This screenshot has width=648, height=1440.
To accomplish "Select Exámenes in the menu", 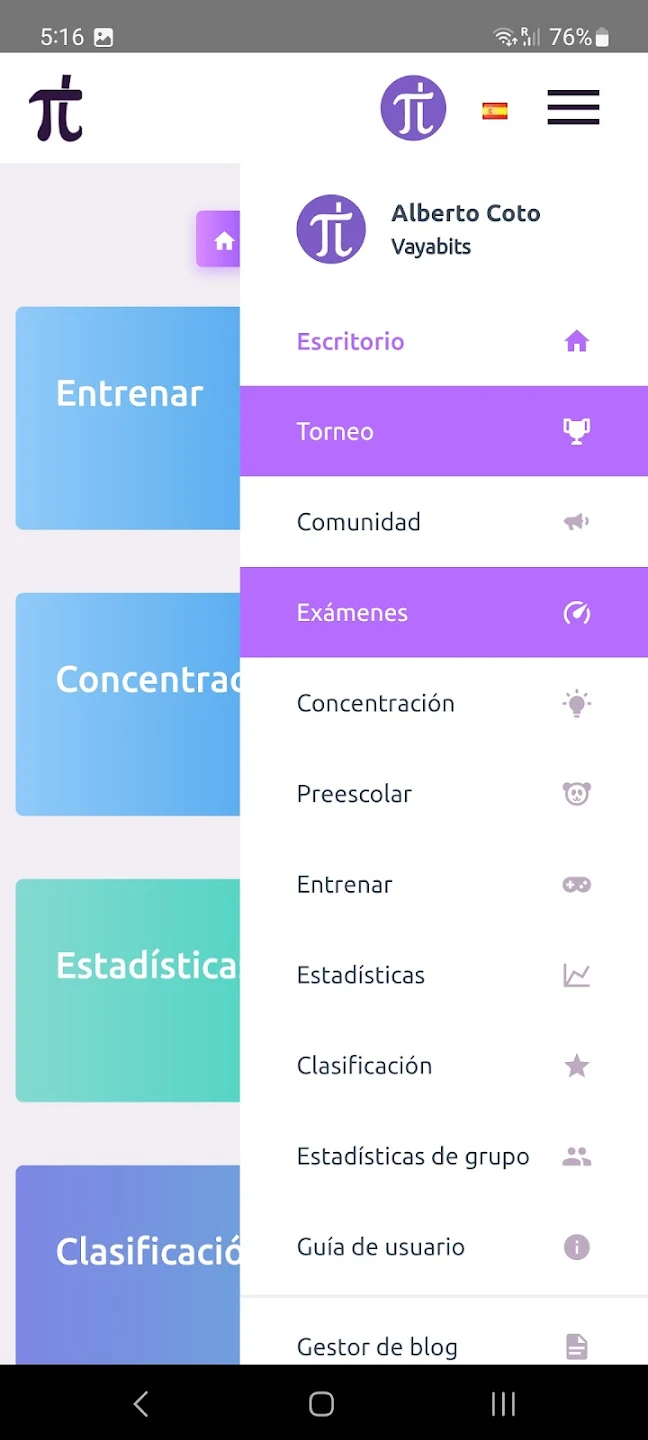I will tap(443, 612).
